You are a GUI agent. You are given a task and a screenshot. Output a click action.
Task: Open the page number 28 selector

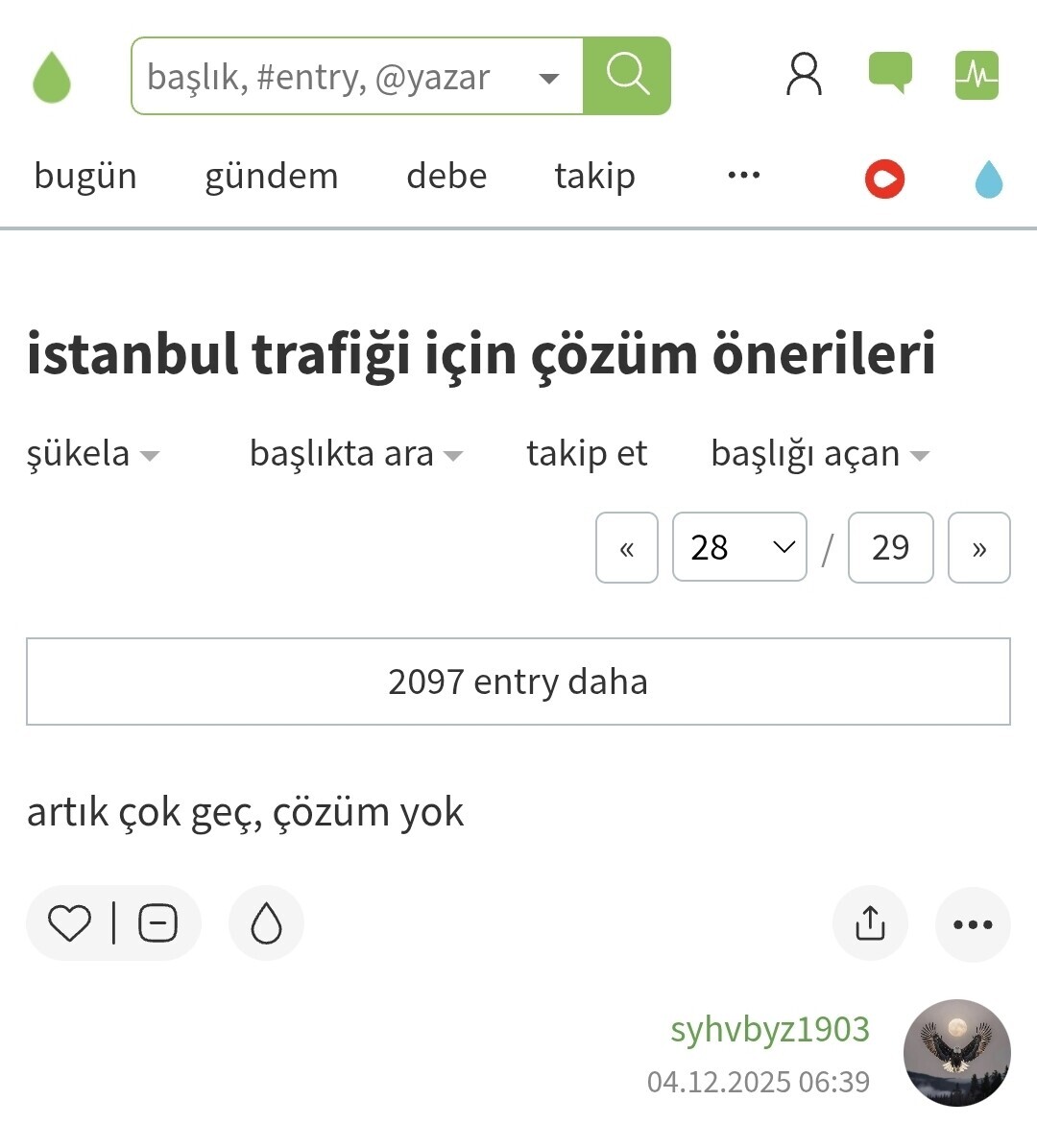click(739, 548)
